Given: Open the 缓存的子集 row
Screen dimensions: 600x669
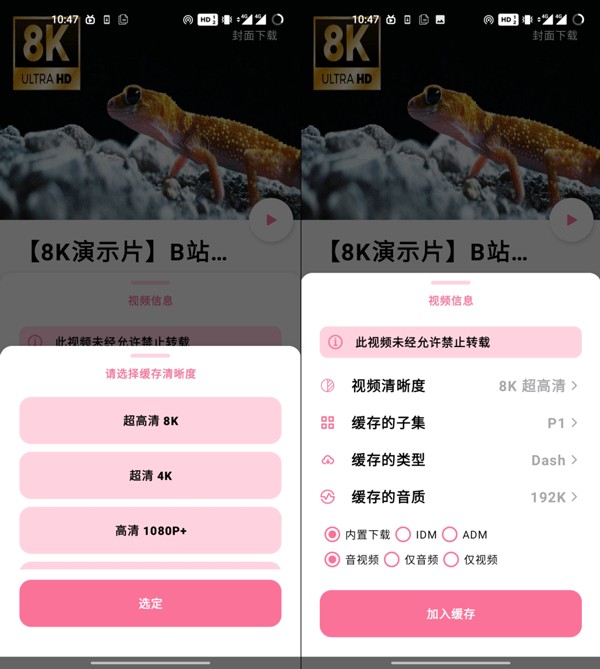Looking at the screenshot, I should click(450, 423).
